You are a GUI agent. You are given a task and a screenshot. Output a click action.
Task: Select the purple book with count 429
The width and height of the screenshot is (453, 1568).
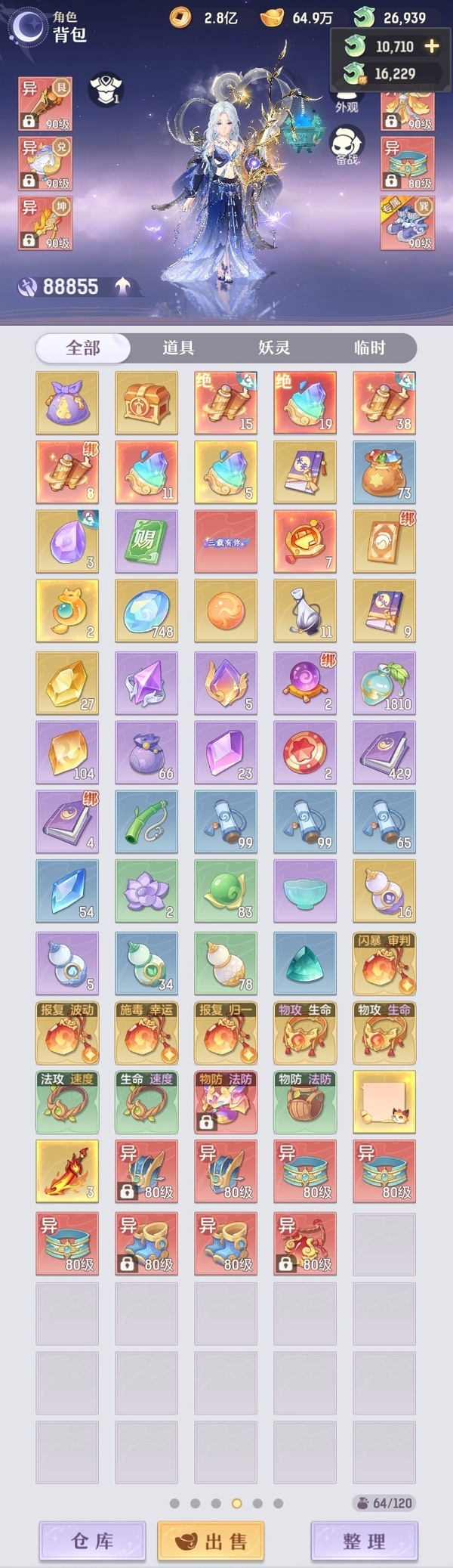tap(384, 753)
